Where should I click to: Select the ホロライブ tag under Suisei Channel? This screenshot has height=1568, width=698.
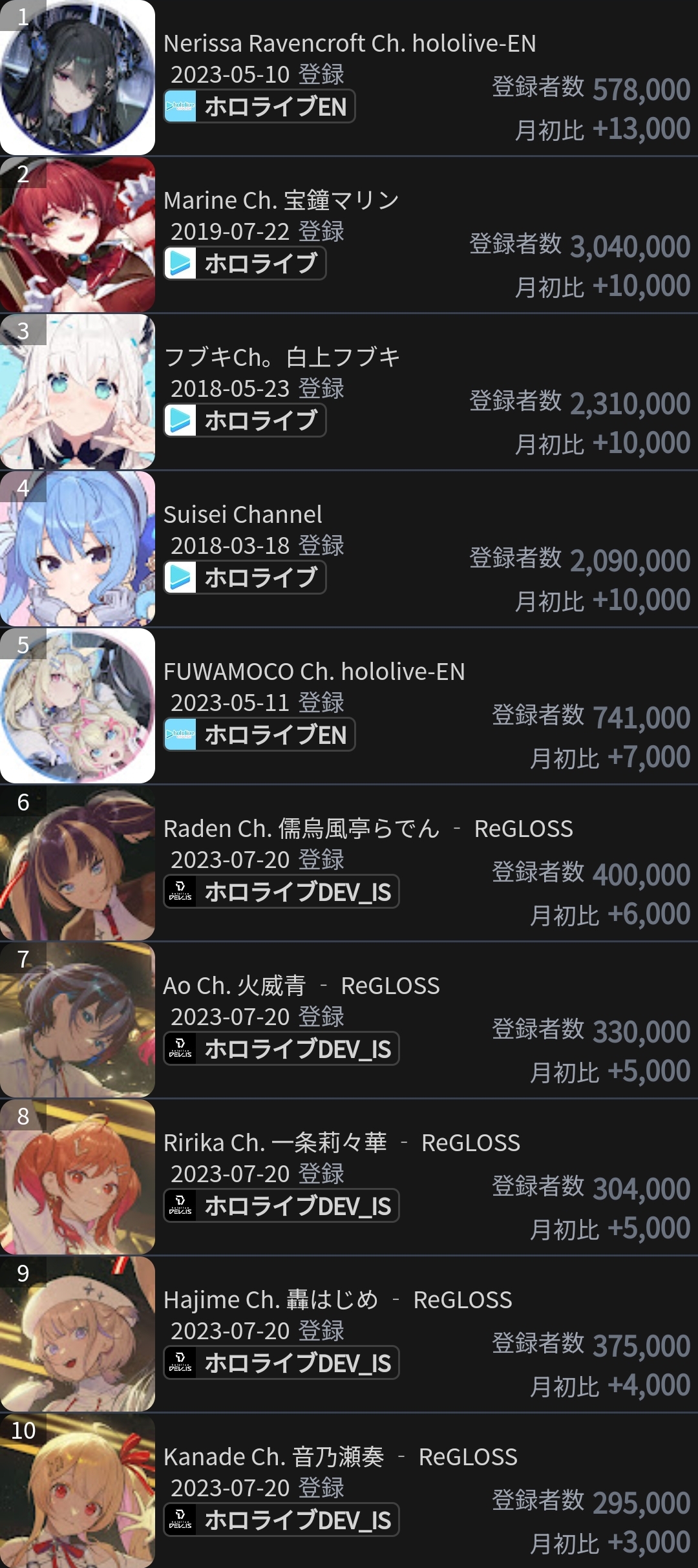[245, 577]
